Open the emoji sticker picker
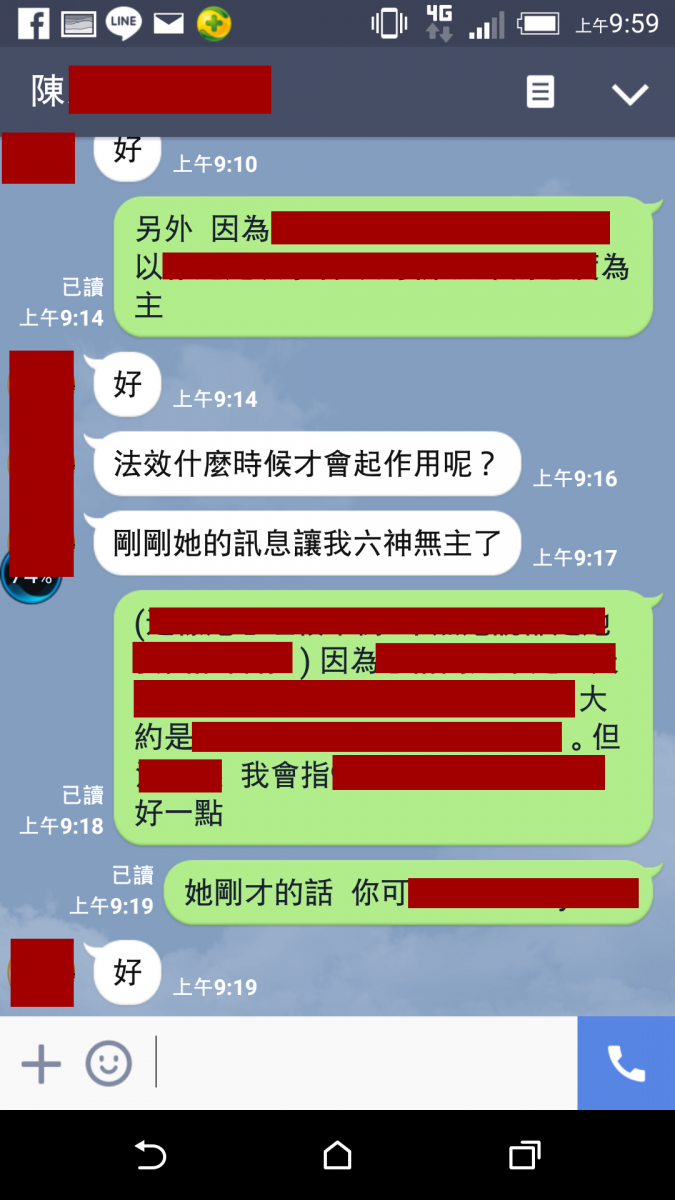This screenshot has height=1200, width=675. 108,1064
